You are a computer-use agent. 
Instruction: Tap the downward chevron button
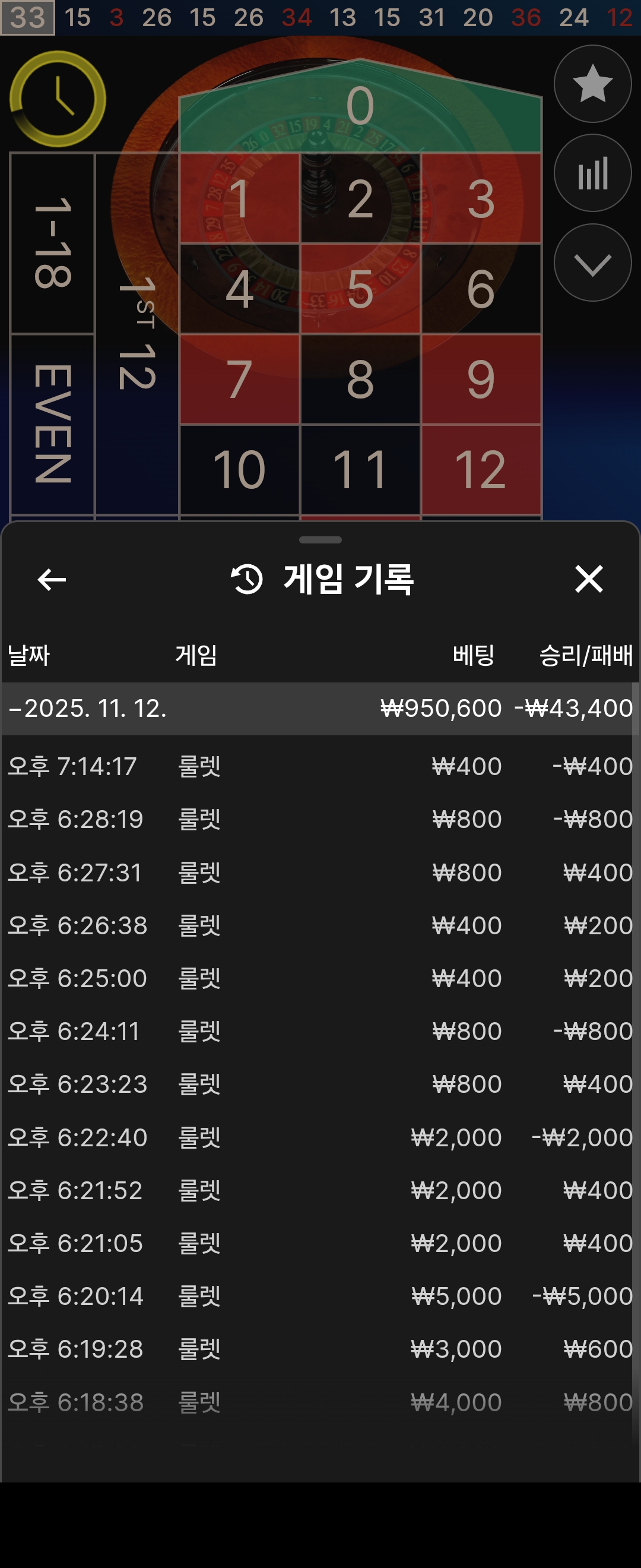point(592,263)
